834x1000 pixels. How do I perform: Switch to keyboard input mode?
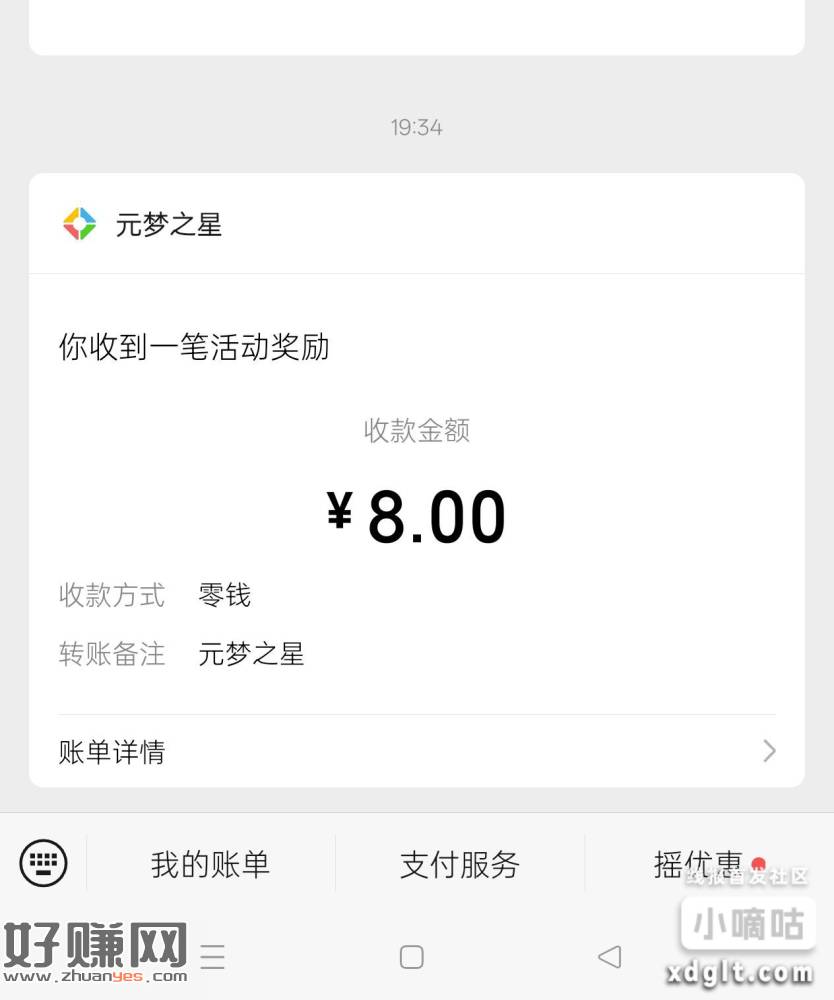(44, 863)
